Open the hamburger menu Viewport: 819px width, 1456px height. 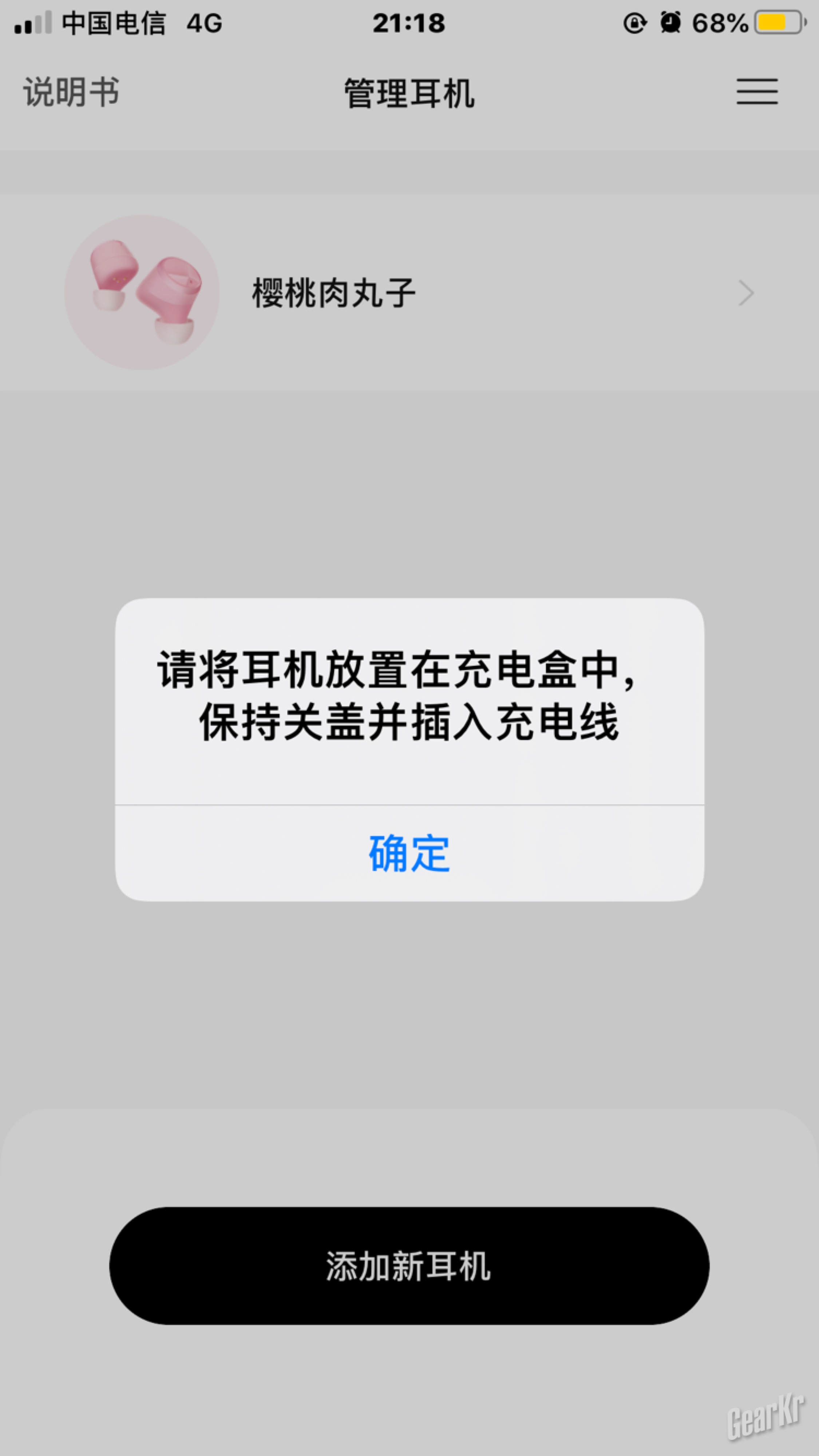pyautogui.click(x=757, y=92)
